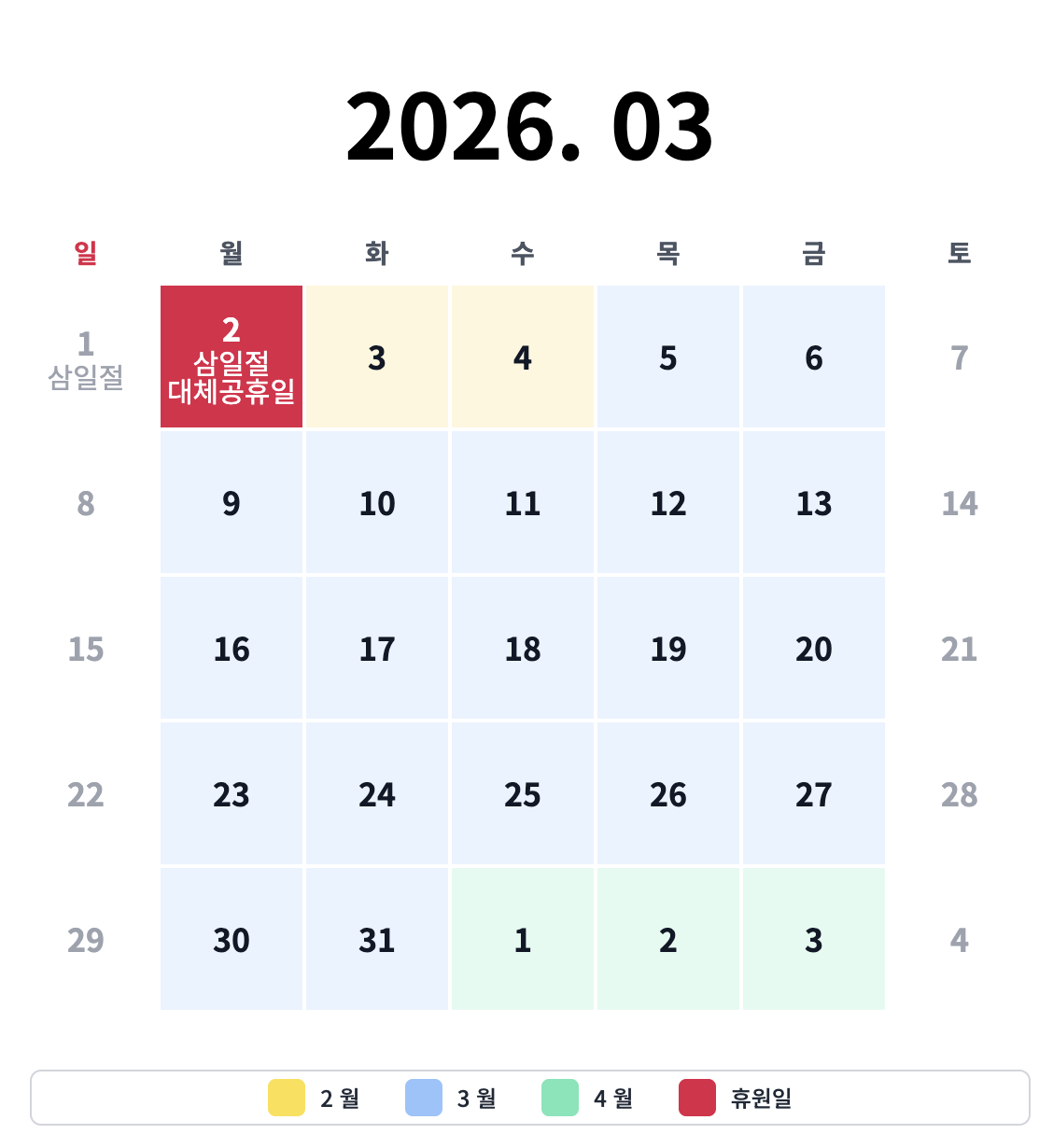Click the 월 Monday column header
This screenshot has height=1148, width=1053.
(x=231, y=252)
